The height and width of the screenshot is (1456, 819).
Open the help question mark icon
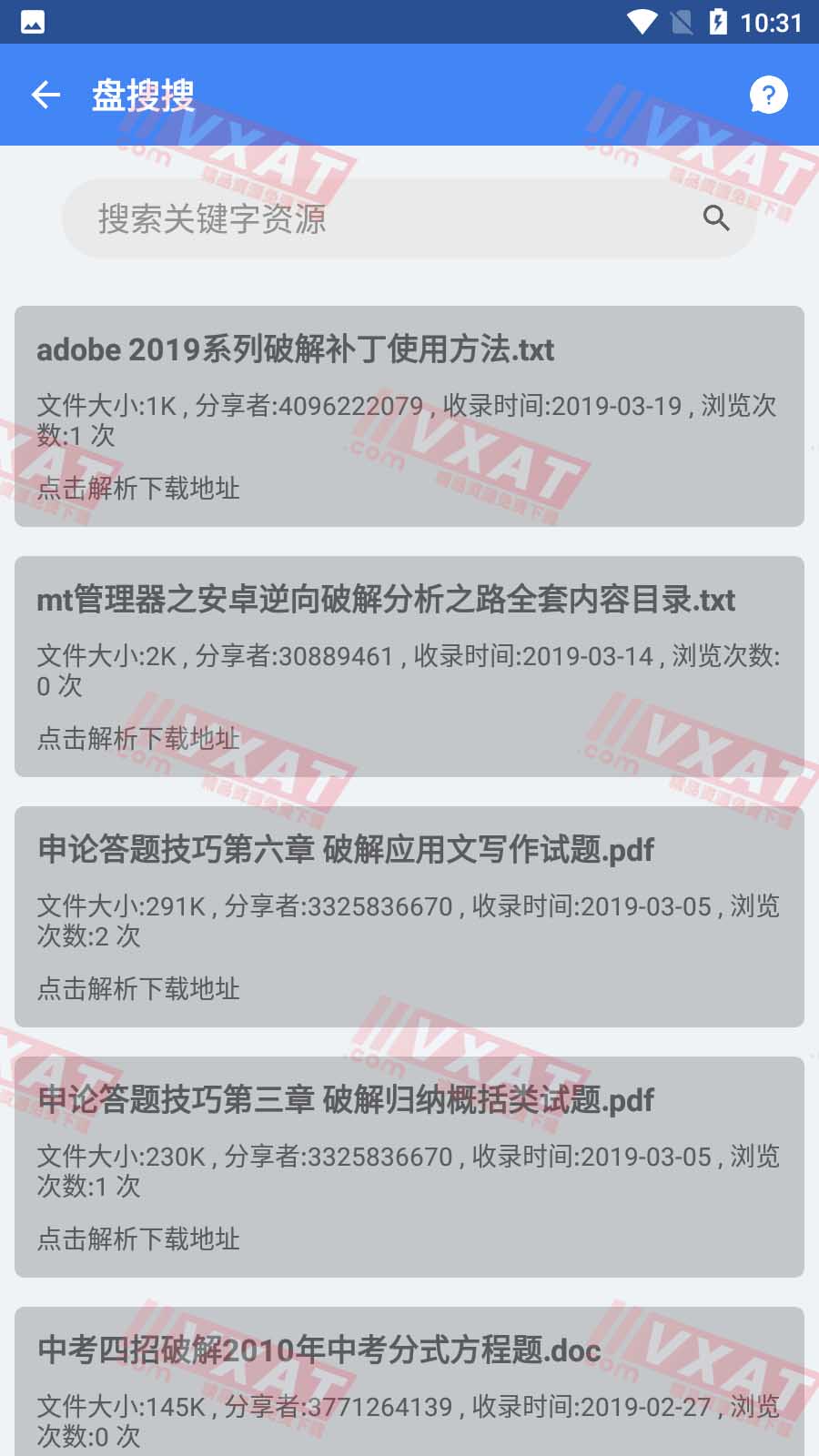pyautogui.click(x=768, y=95)
